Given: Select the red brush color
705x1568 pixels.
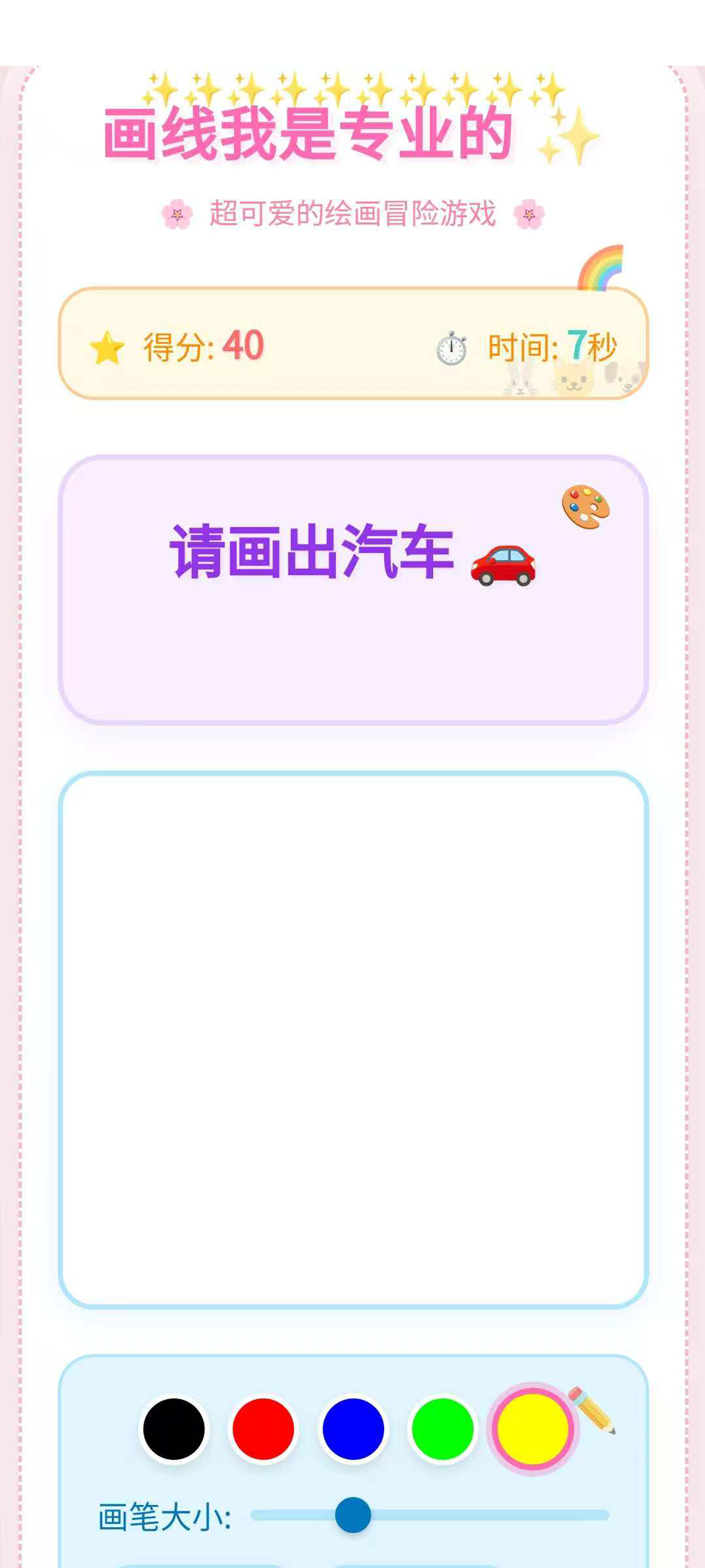Looking at the screenshot, I should (x=263, y=1428).
